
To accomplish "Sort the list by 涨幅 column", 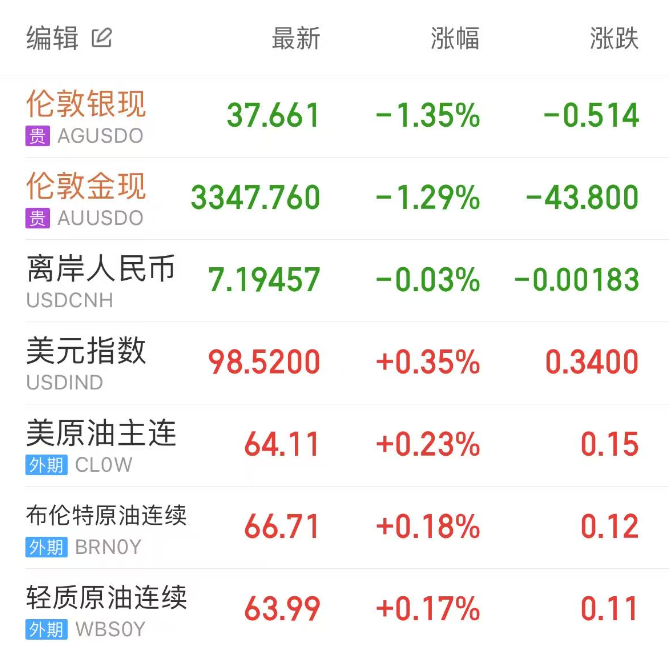I will [455, 39].
